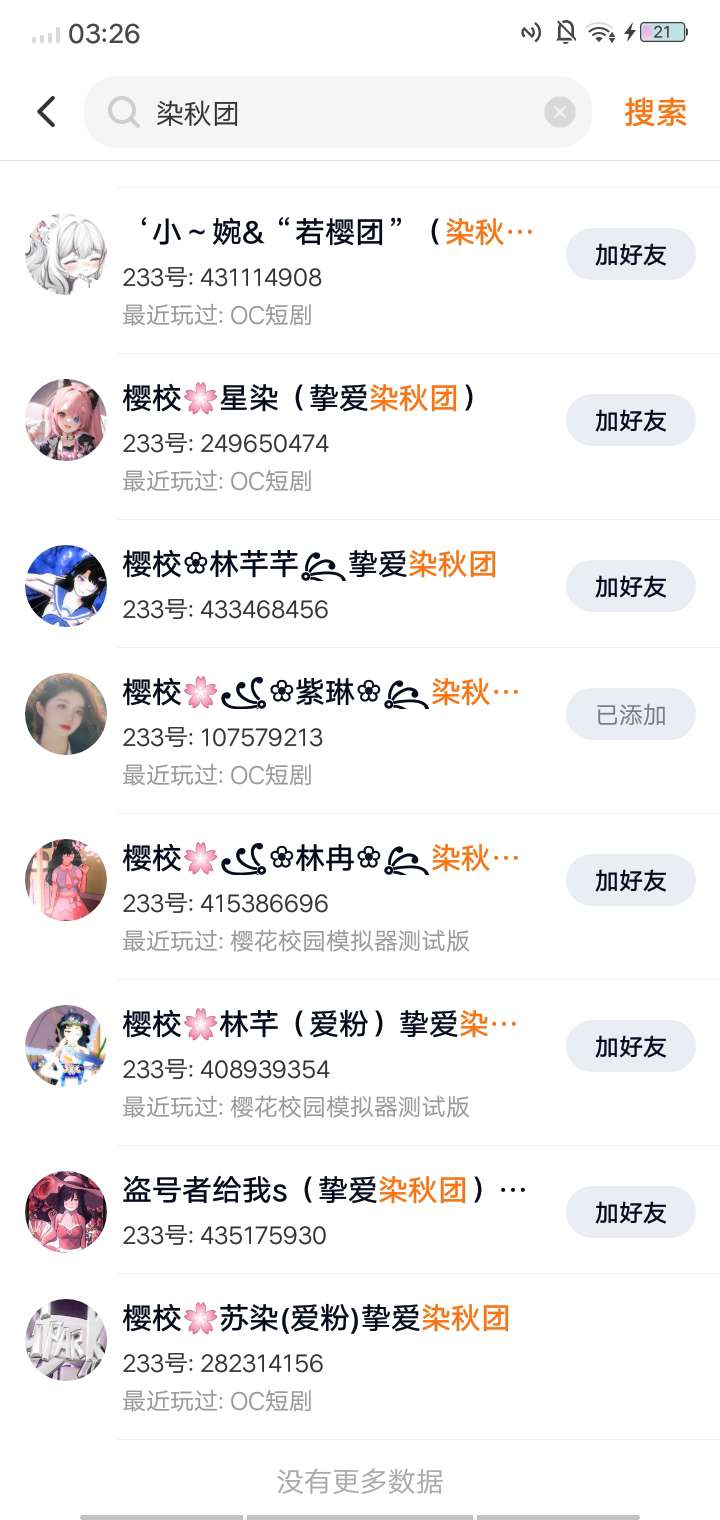Tap 加好友 next to user 408939354
Image resolution: width=720 pixels, height=1520 pixels.
tap(630, 1047)
